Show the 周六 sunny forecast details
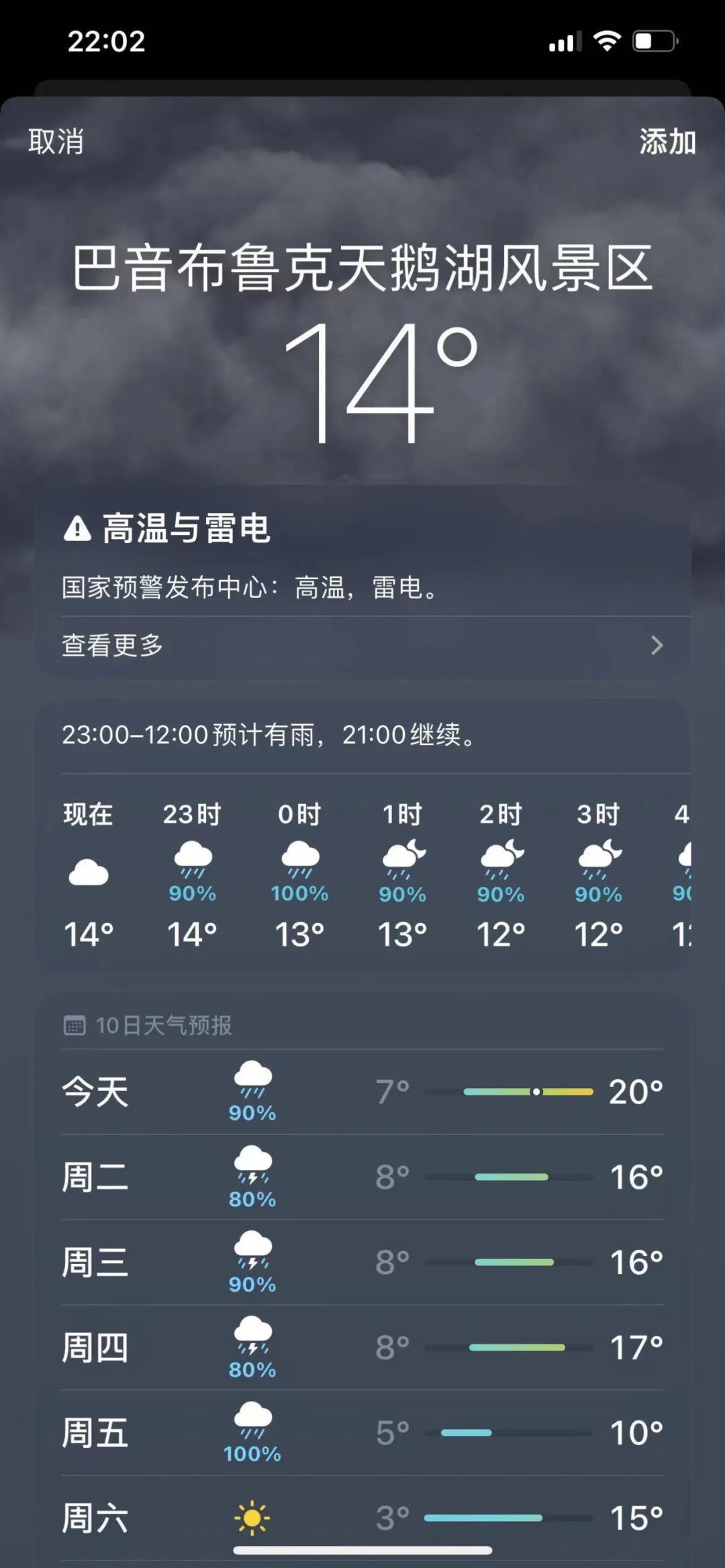Screen dimensions: 725x1568 tap(362, 1517)
